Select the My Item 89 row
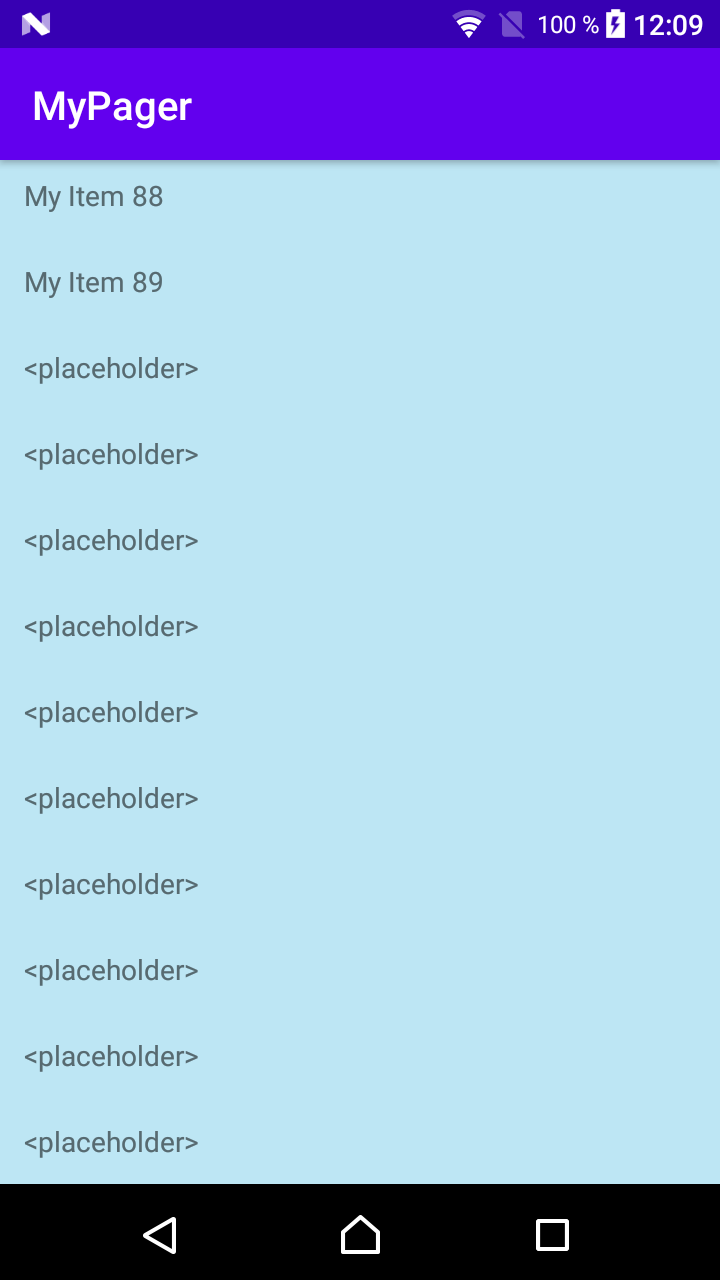 point(94,283)
